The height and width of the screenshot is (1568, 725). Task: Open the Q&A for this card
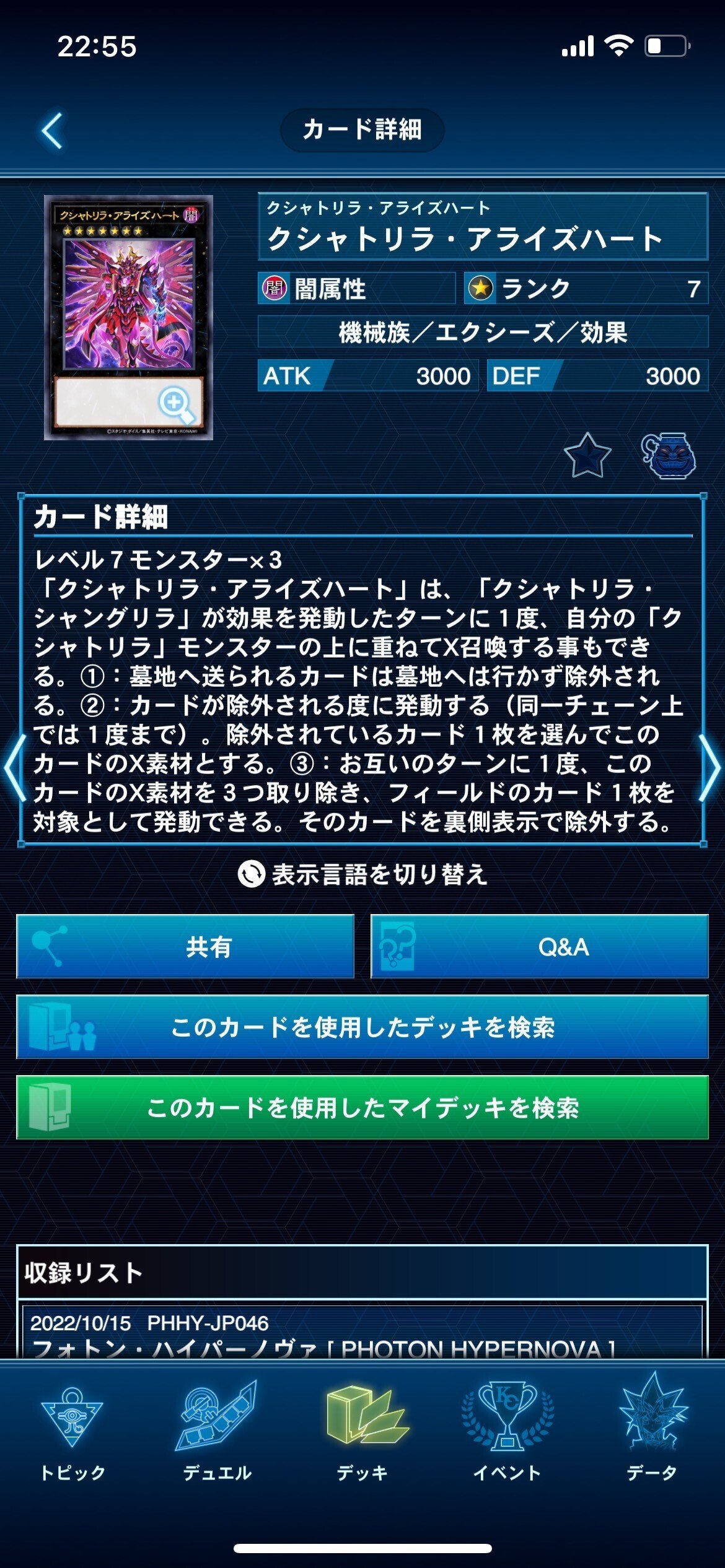pos(540,946)
